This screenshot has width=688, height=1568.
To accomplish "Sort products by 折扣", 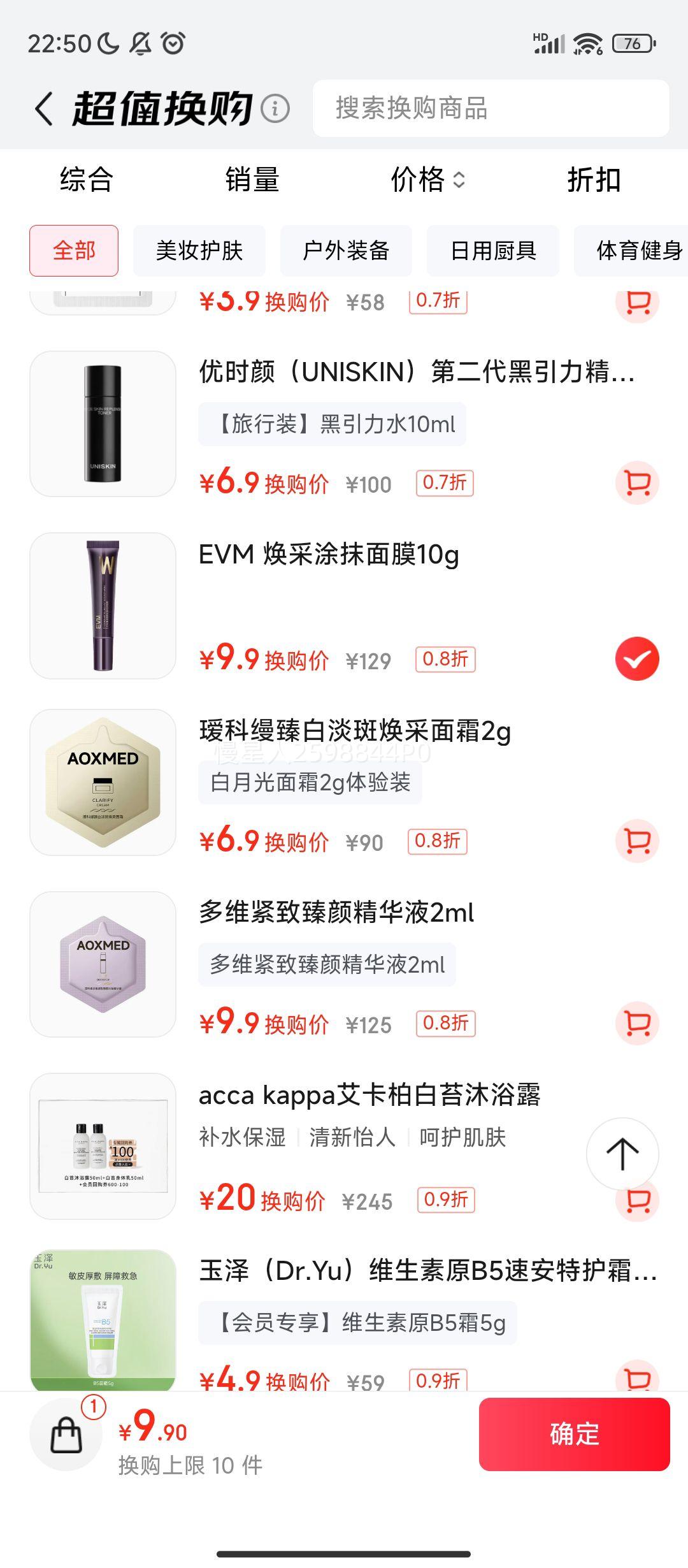I will [x=594, y=179].
